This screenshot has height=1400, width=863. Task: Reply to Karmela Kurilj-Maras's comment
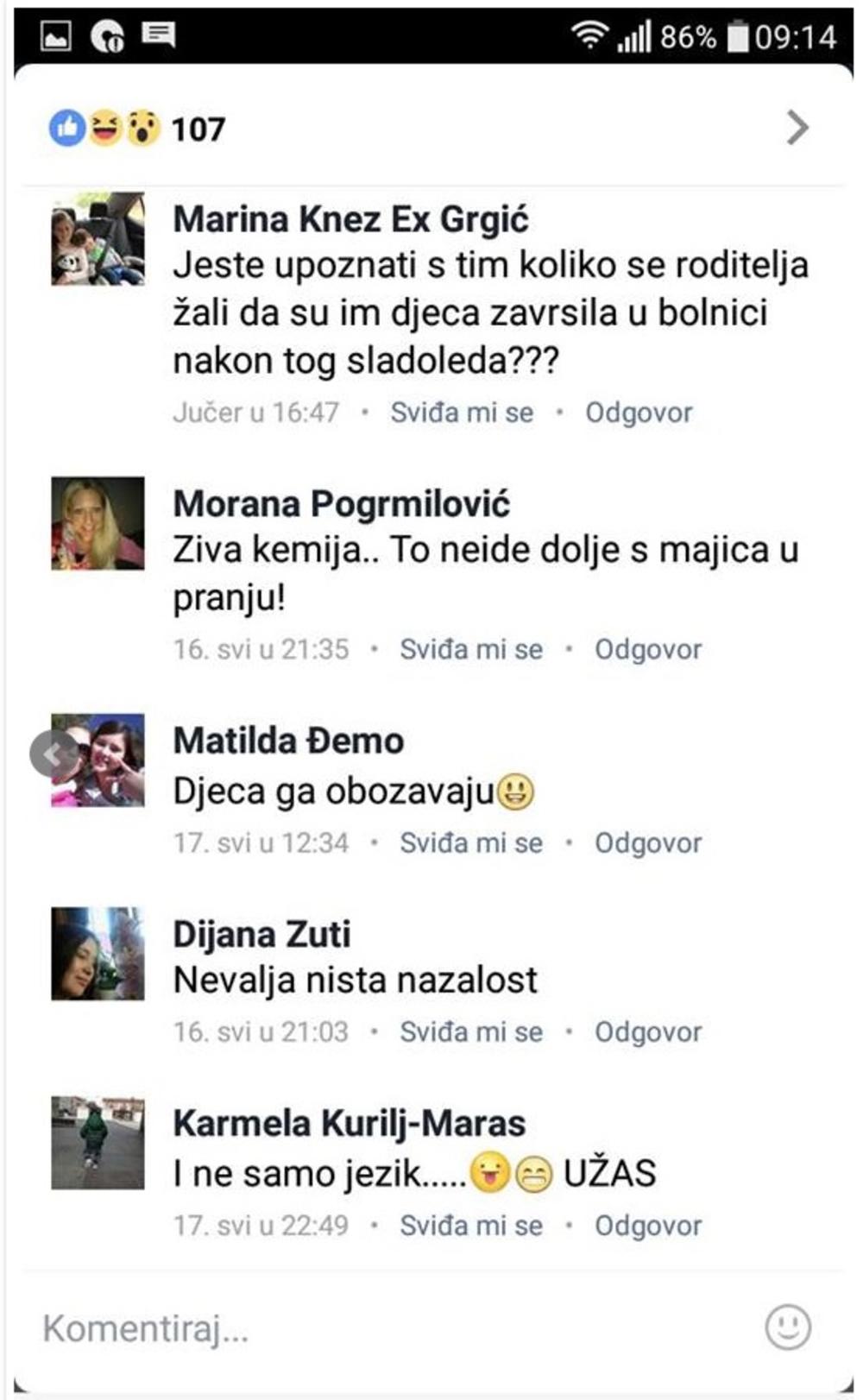pyautogui.click(x=648, y=1225)
